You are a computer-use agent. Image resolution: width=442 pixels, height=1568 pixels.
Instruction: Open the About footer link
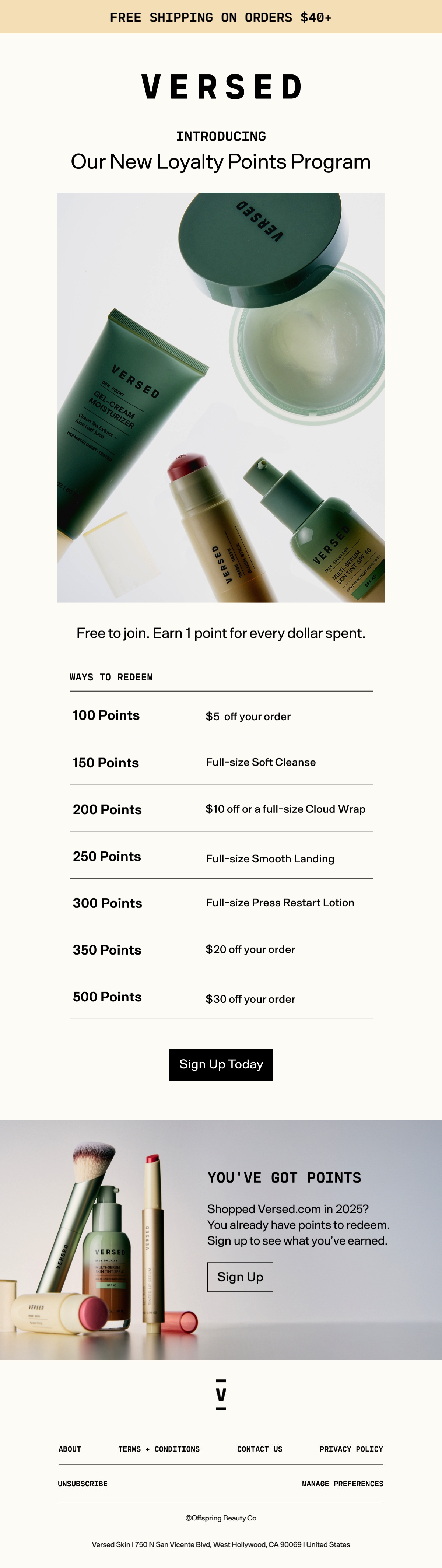click(x=70, y=1449)
